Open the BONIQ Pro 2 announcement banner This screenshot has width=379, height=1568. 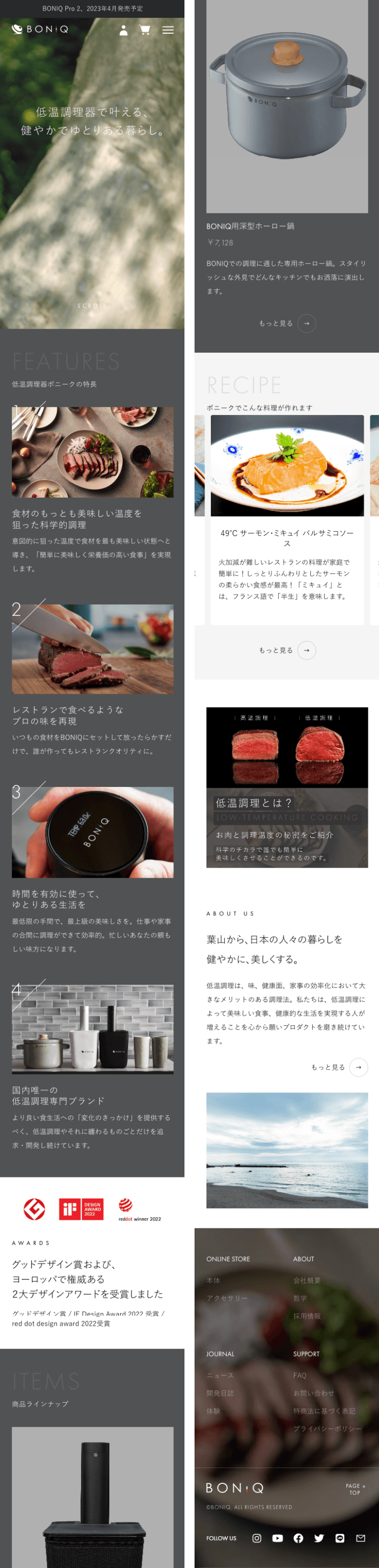(93, 9)
